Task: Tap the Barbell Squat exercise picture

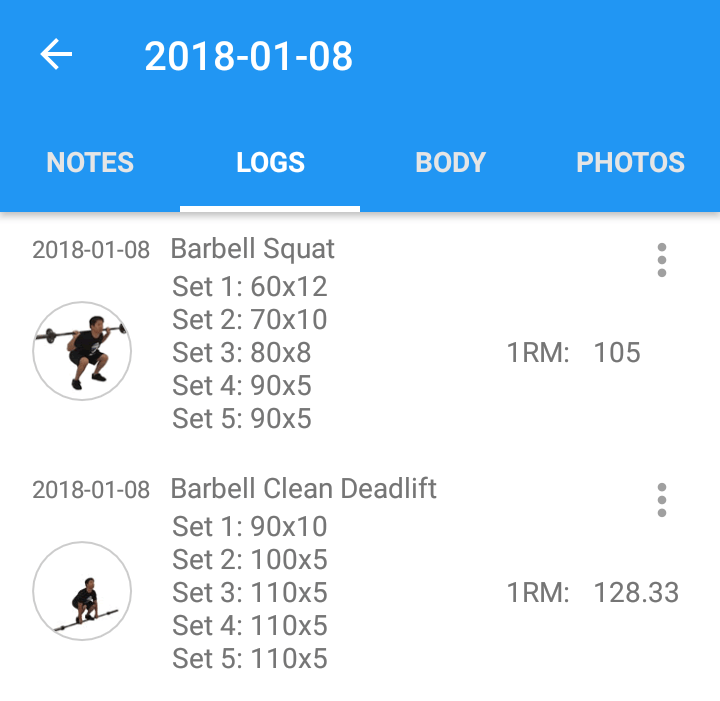Action: (82, 351)
